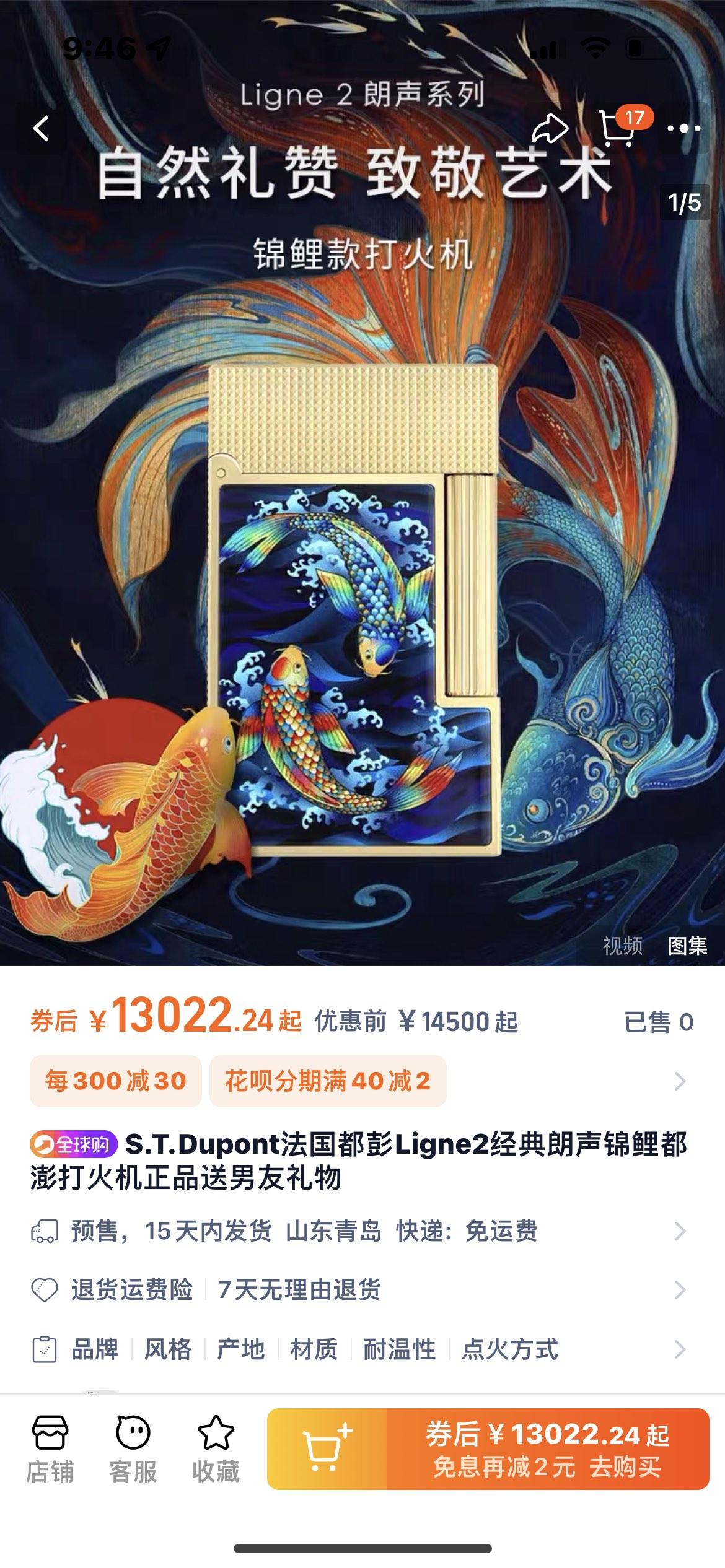Select the 花呗分期满40减2 chip
This screenshot has height=1568, width=725.
pos(327,1081)
